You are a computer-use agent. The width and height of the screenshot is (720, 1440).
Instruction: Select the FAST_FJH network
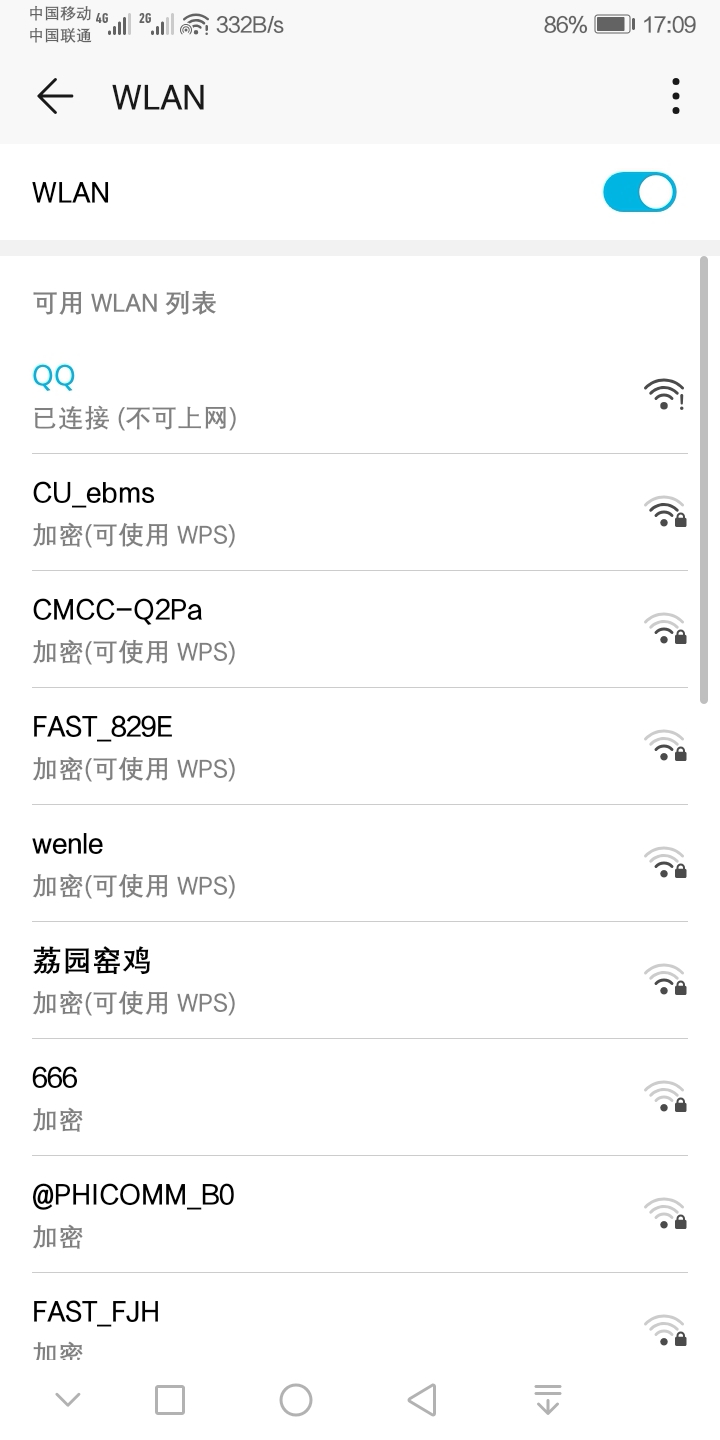click(360, 1316)
